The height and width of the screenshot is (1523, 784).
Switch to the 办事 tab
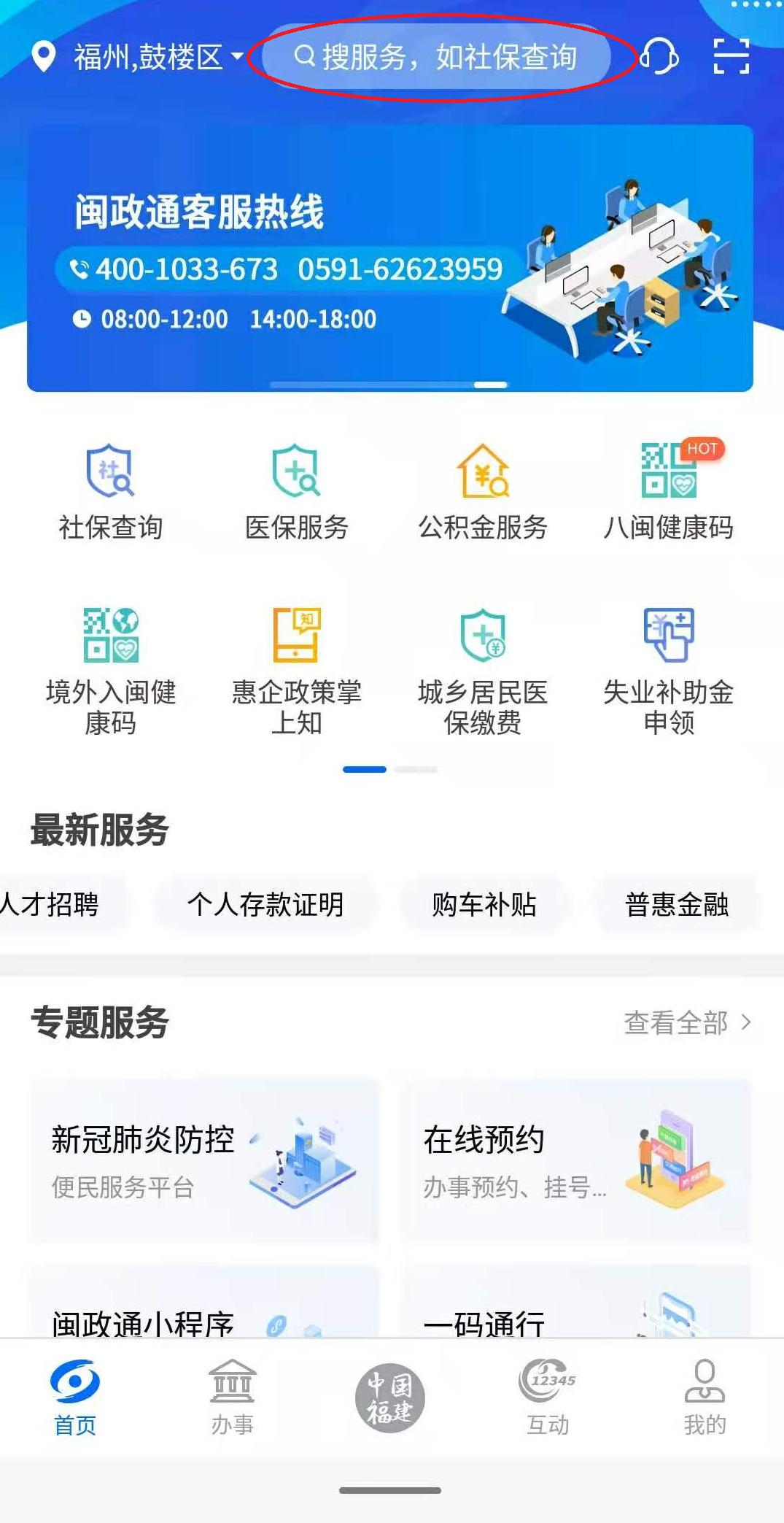[x=233, y=1397]
